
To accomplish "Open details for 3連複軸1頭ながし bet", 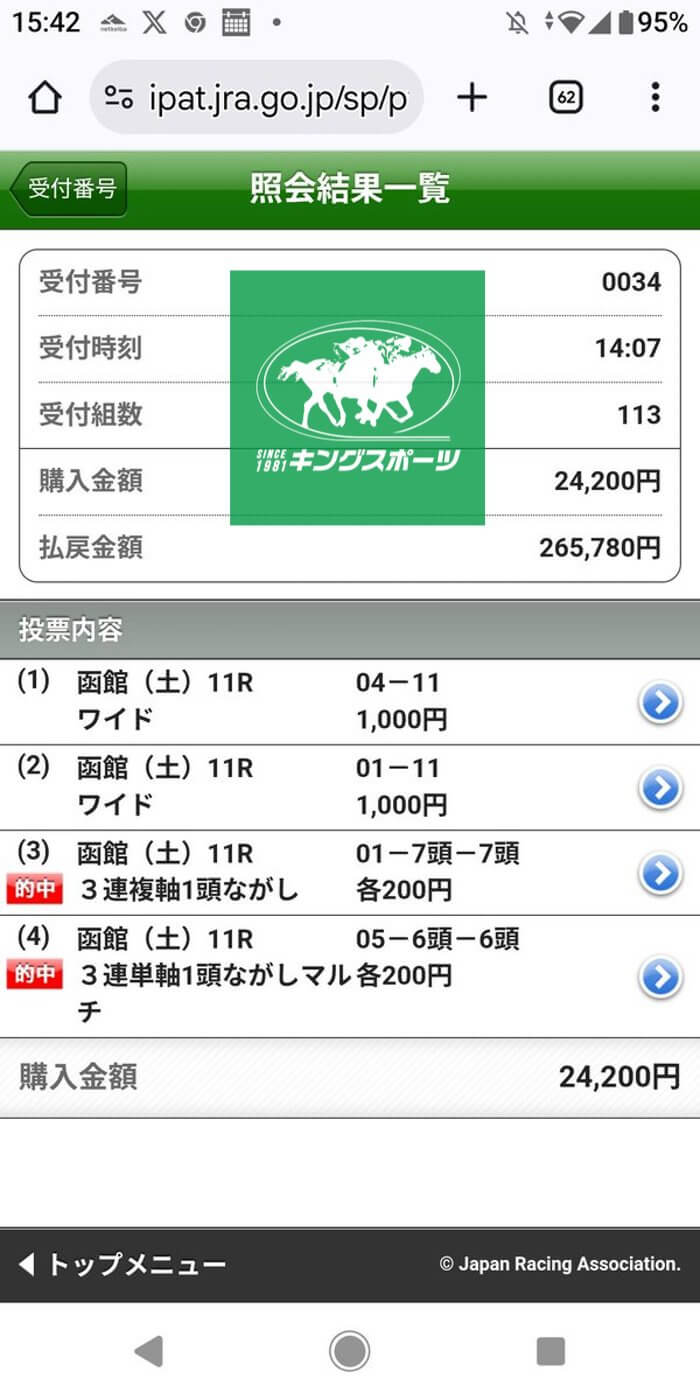I will (660, 874).
